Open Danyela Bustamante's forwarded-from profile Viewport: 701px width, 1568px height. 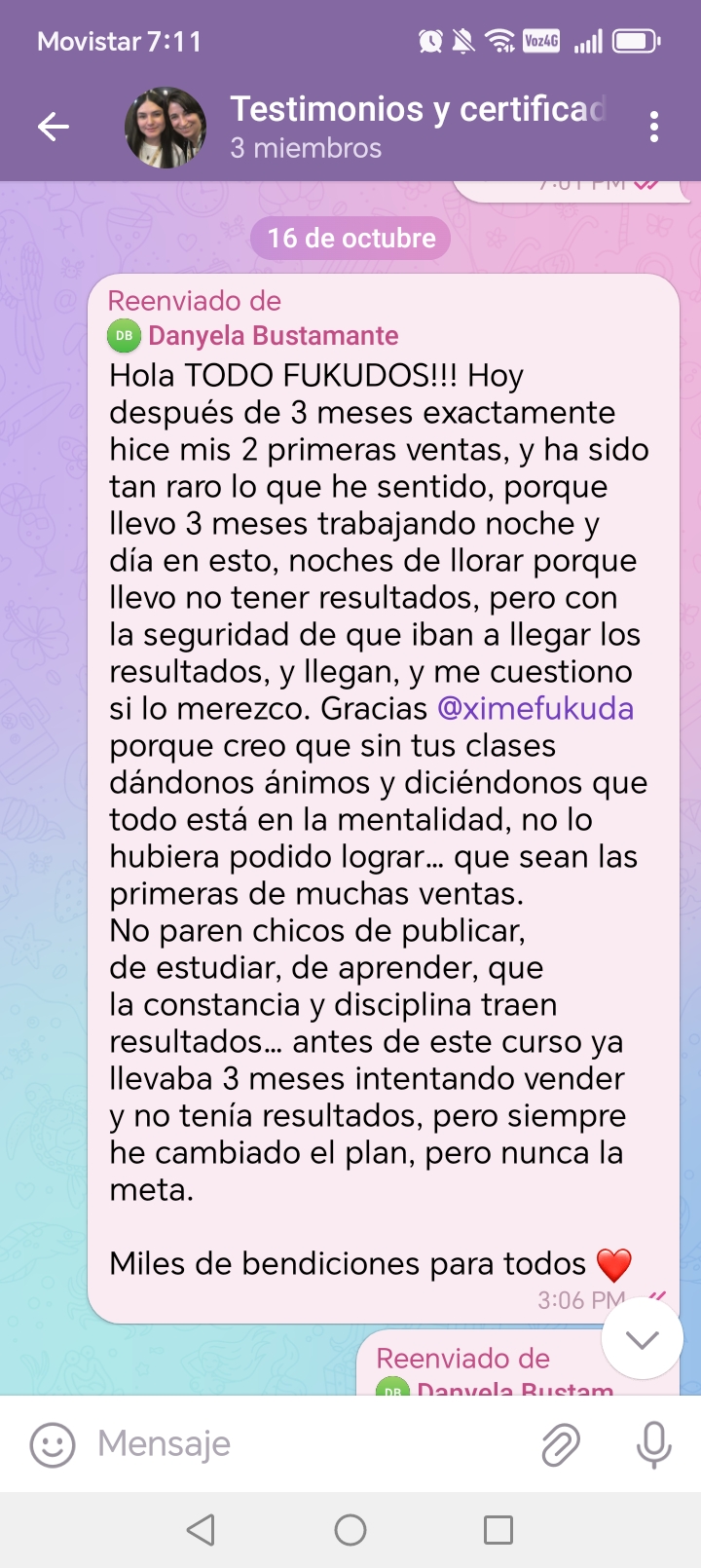tap(273, 336)
